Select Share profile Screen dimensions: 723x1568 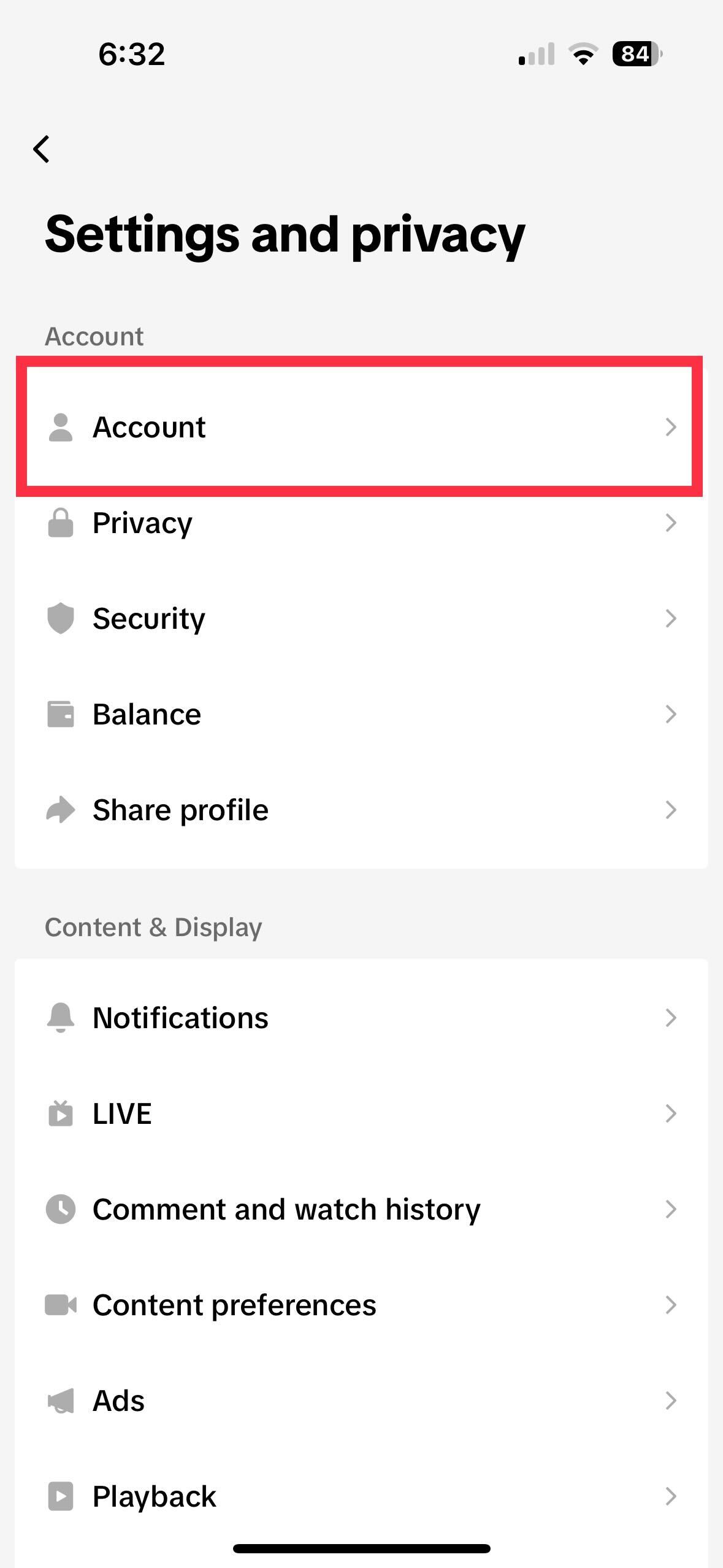[x=361, y=810]
